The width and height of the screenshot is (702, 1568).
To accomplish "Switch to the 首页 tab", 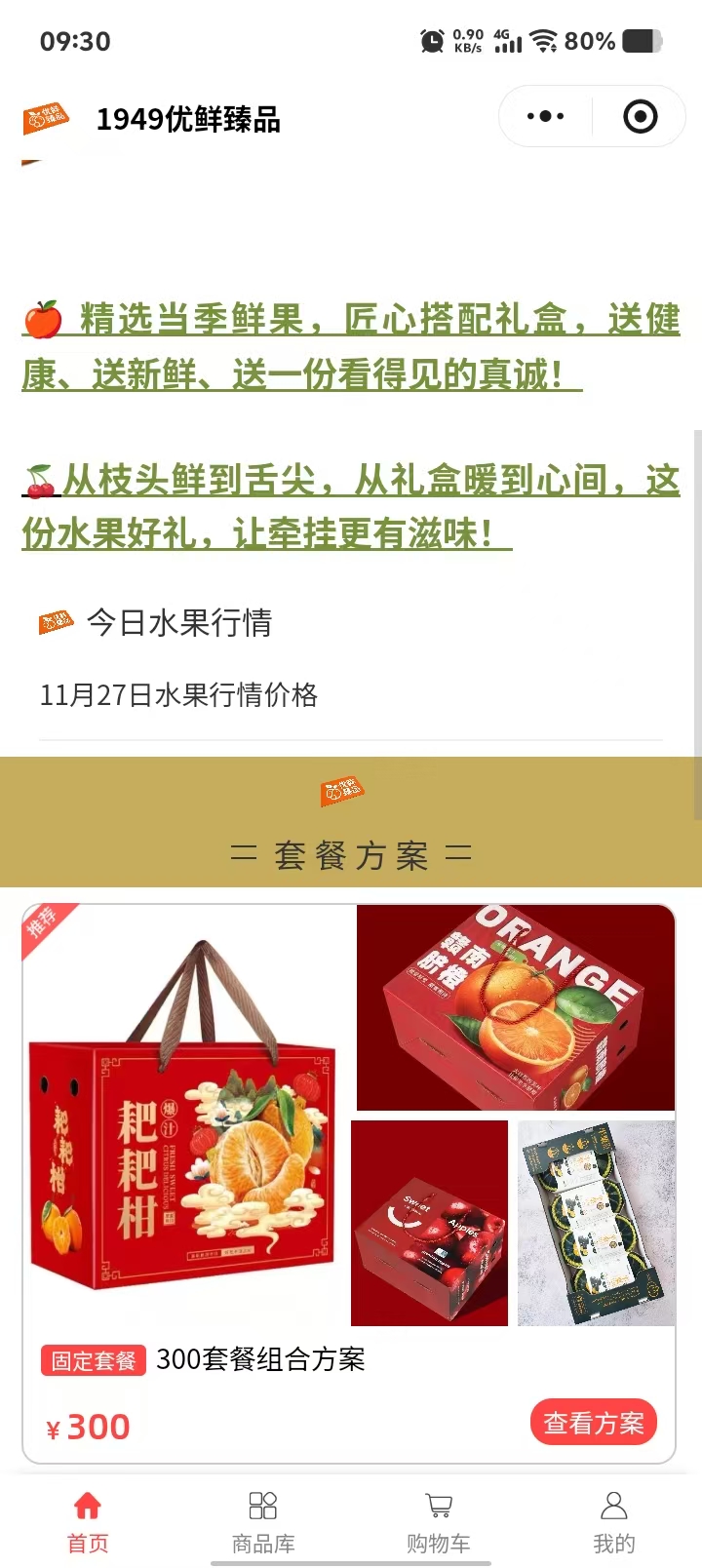I will [x=88, y=1521].
